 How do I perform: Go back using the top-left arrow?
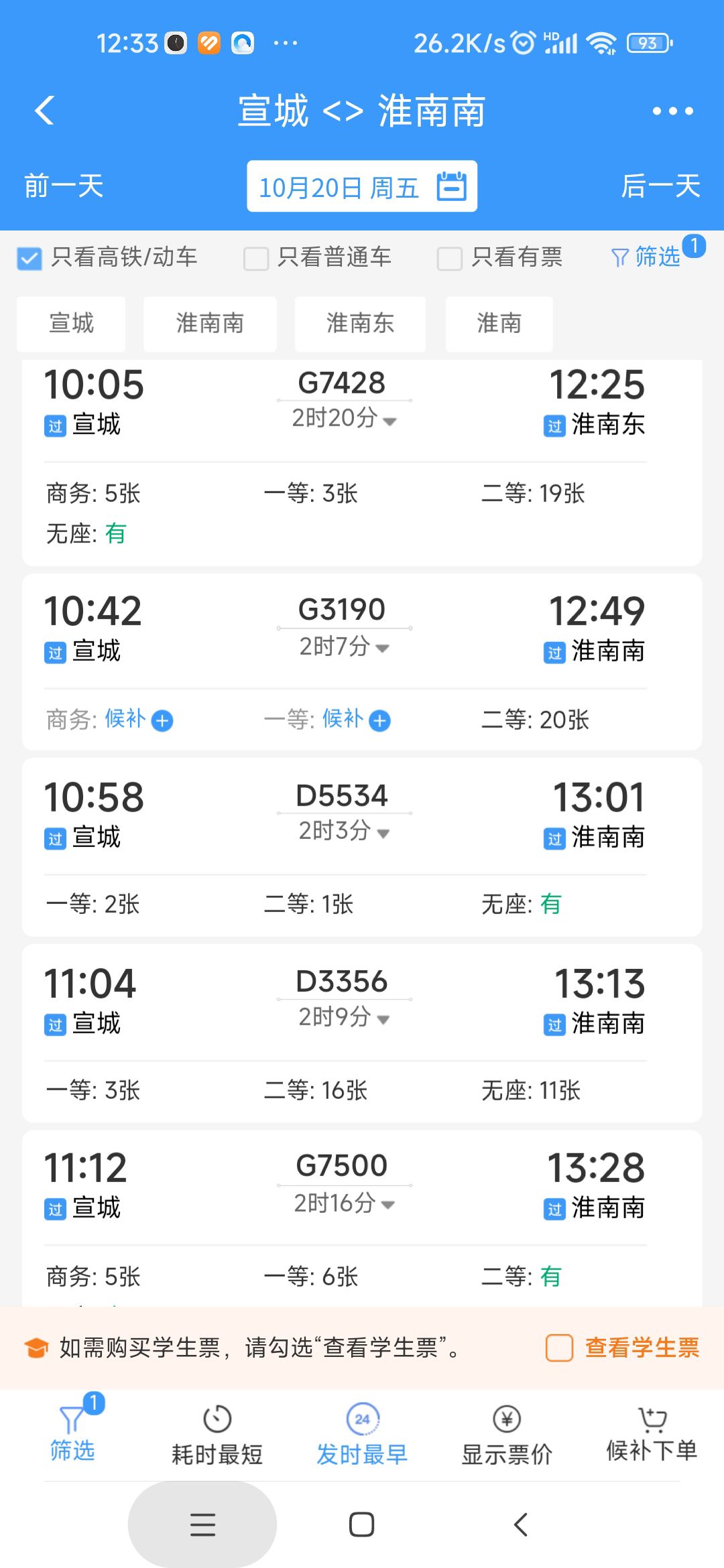pyautogui.click(x=45, y=111)
